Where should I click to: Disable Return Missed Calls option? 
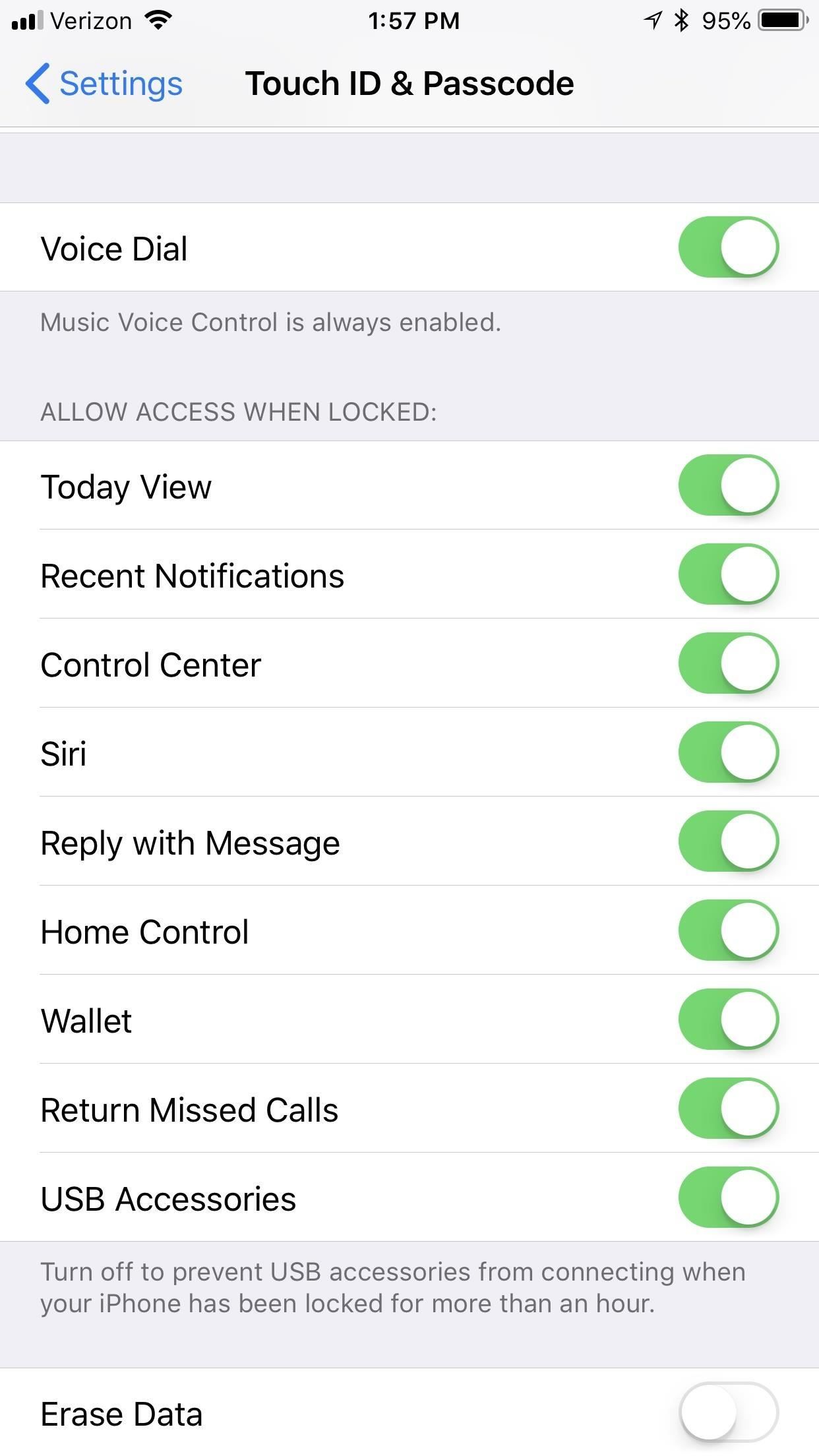[x=729, y=1108]
